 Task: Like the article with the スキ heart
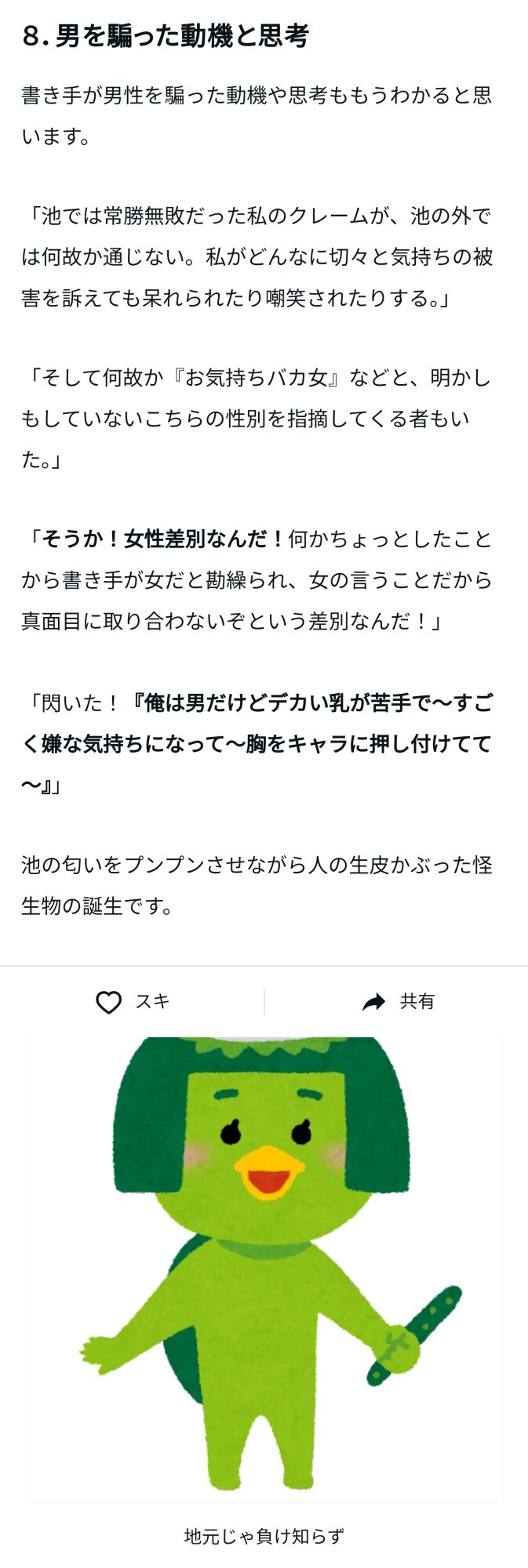coord(109,1002)
